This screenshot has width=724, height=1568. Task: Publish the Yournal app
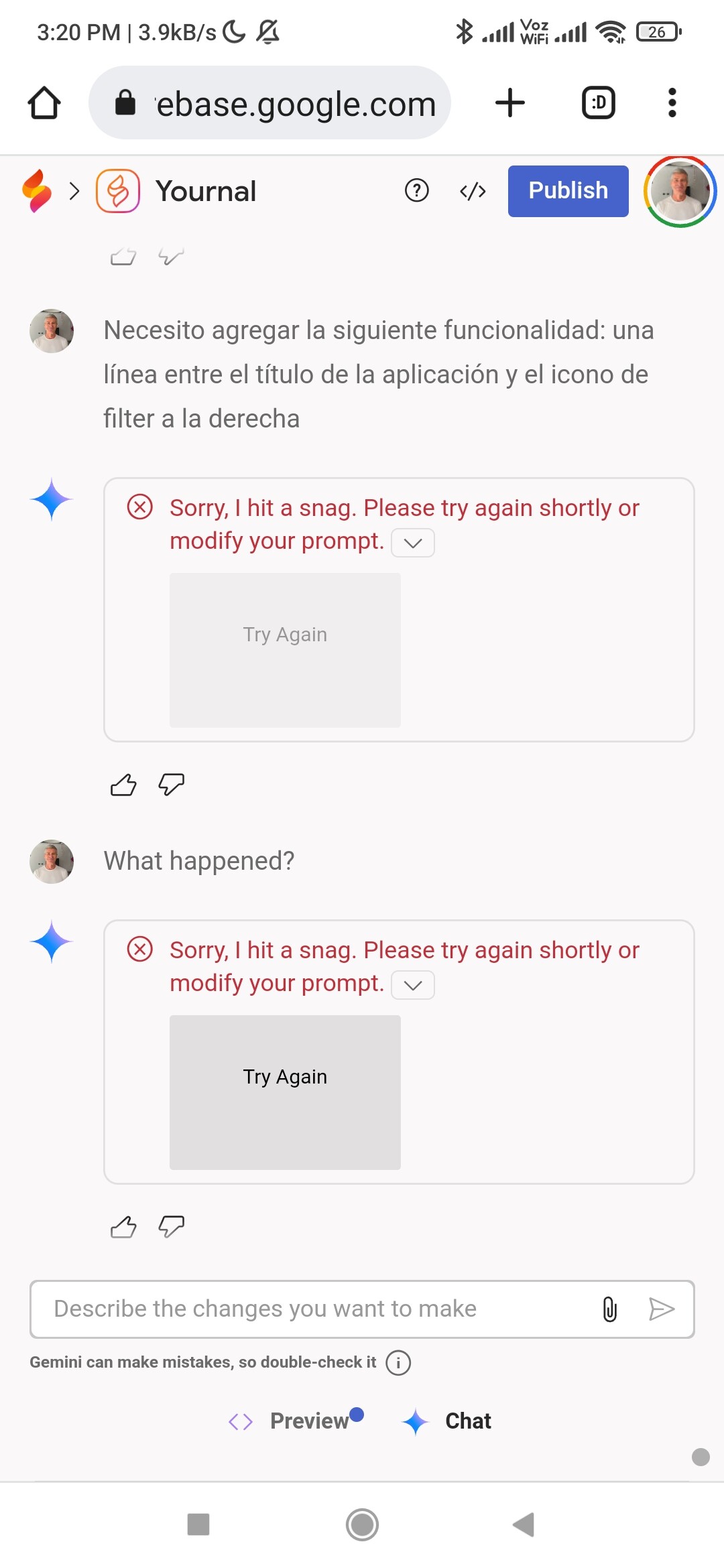coord(568,191)
